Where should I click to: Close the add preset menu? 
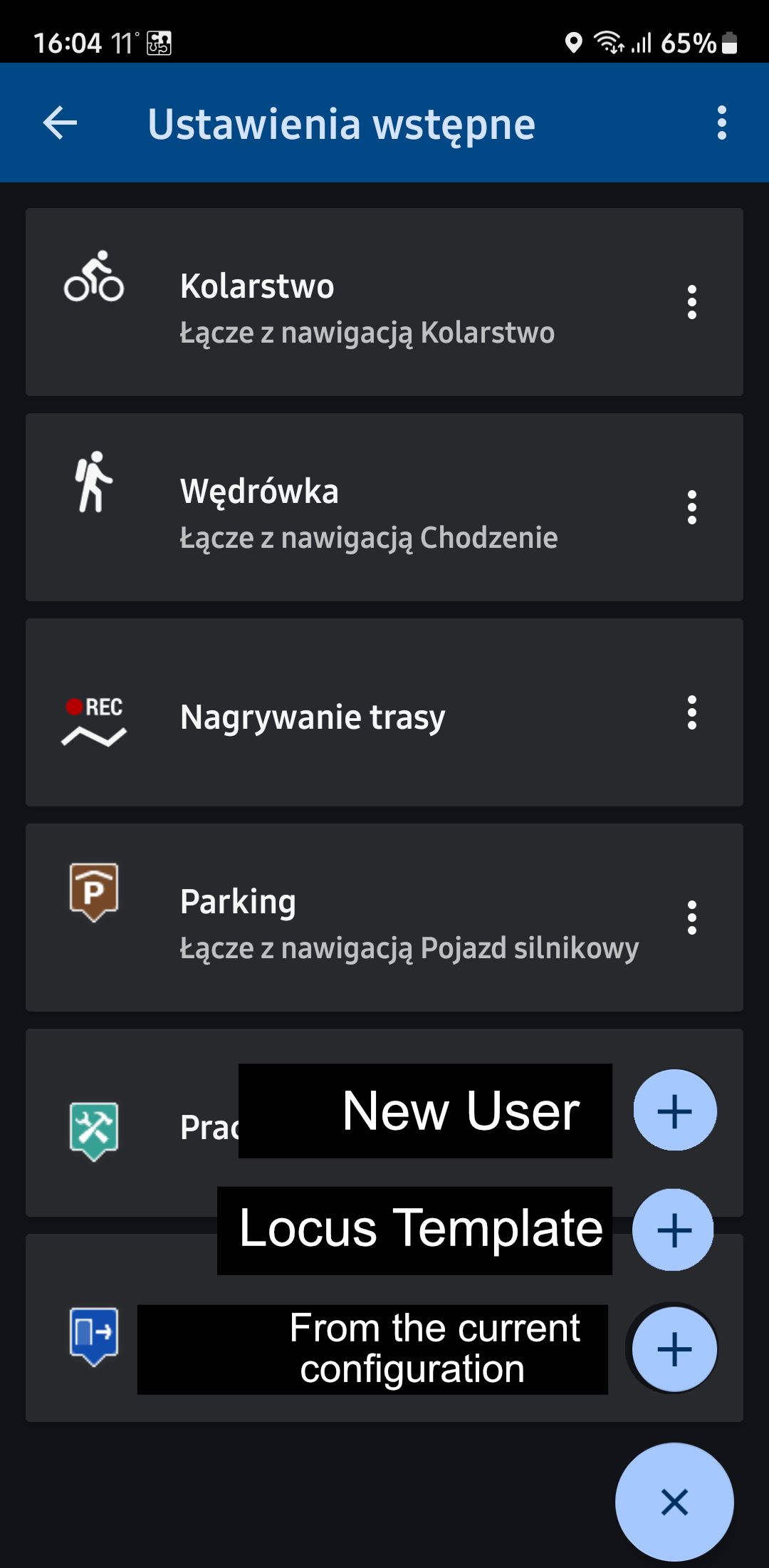coord(674,1502)
